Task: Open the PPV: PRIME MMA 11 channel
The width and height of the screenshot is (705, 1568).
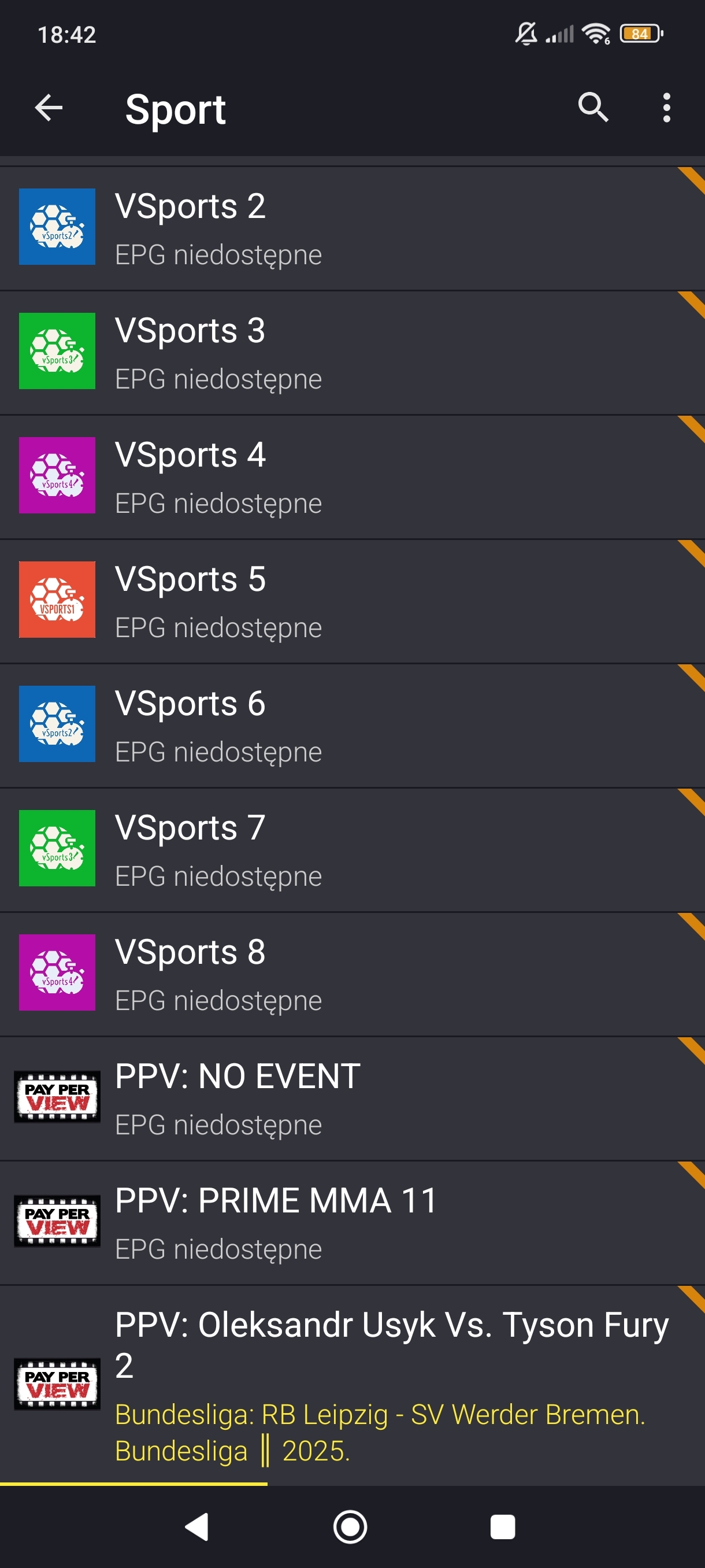Action: (352, 1223)
